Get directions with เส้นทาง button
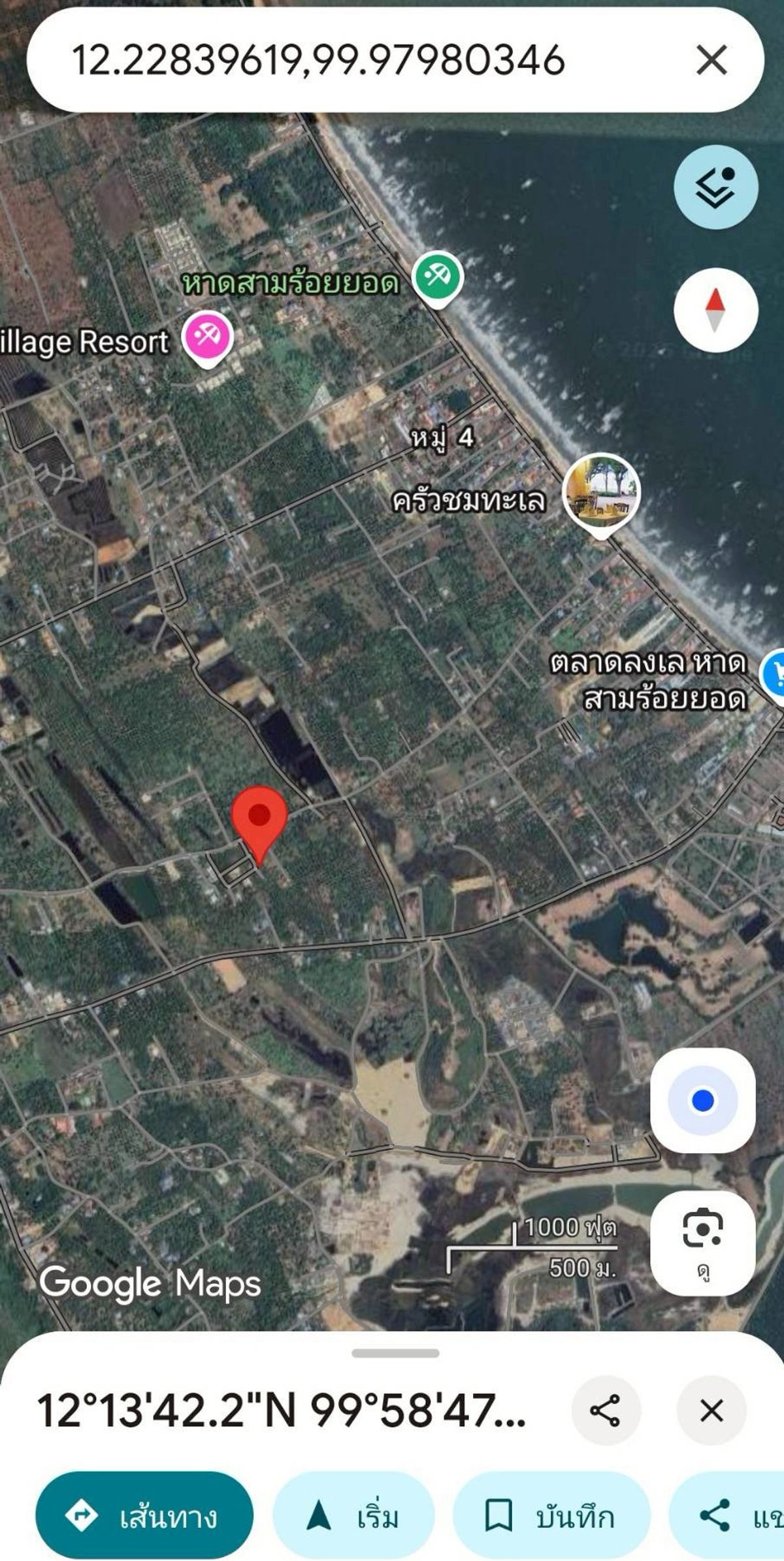 pyautogui.click(x=144, y=1515)
